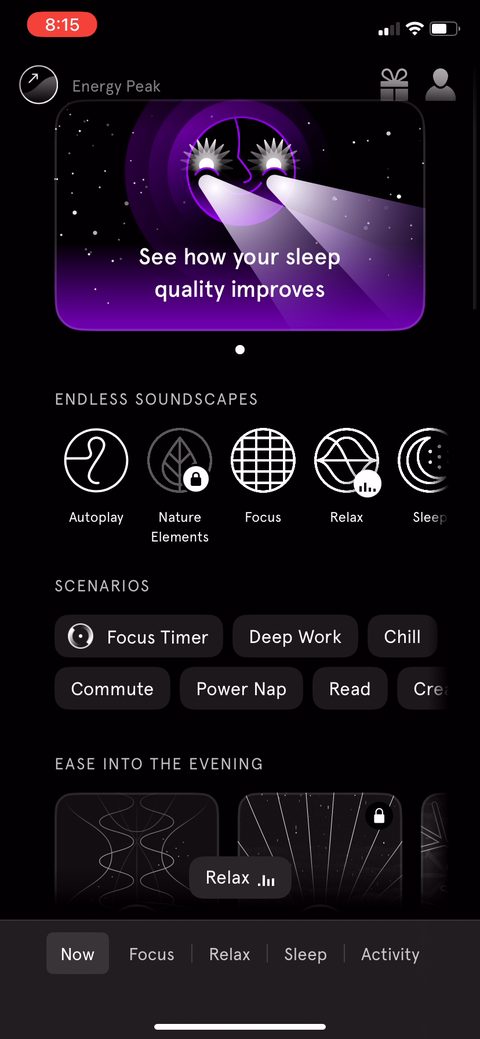Open the user profile icon
Viewport: 480px width, 1039px height.
(x=440, y=85)
